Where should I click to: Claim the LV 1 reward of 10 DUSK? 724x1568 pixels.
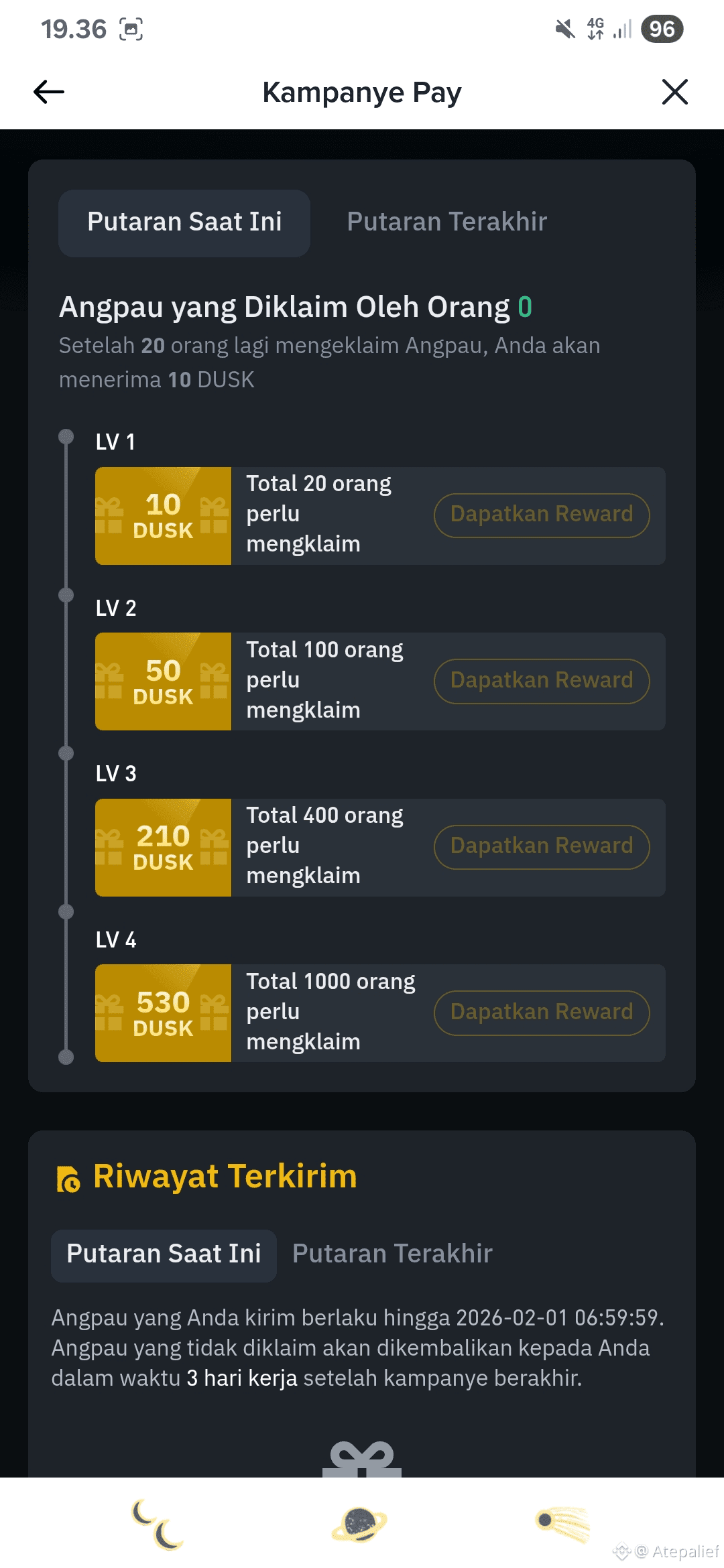coord(542,515)
